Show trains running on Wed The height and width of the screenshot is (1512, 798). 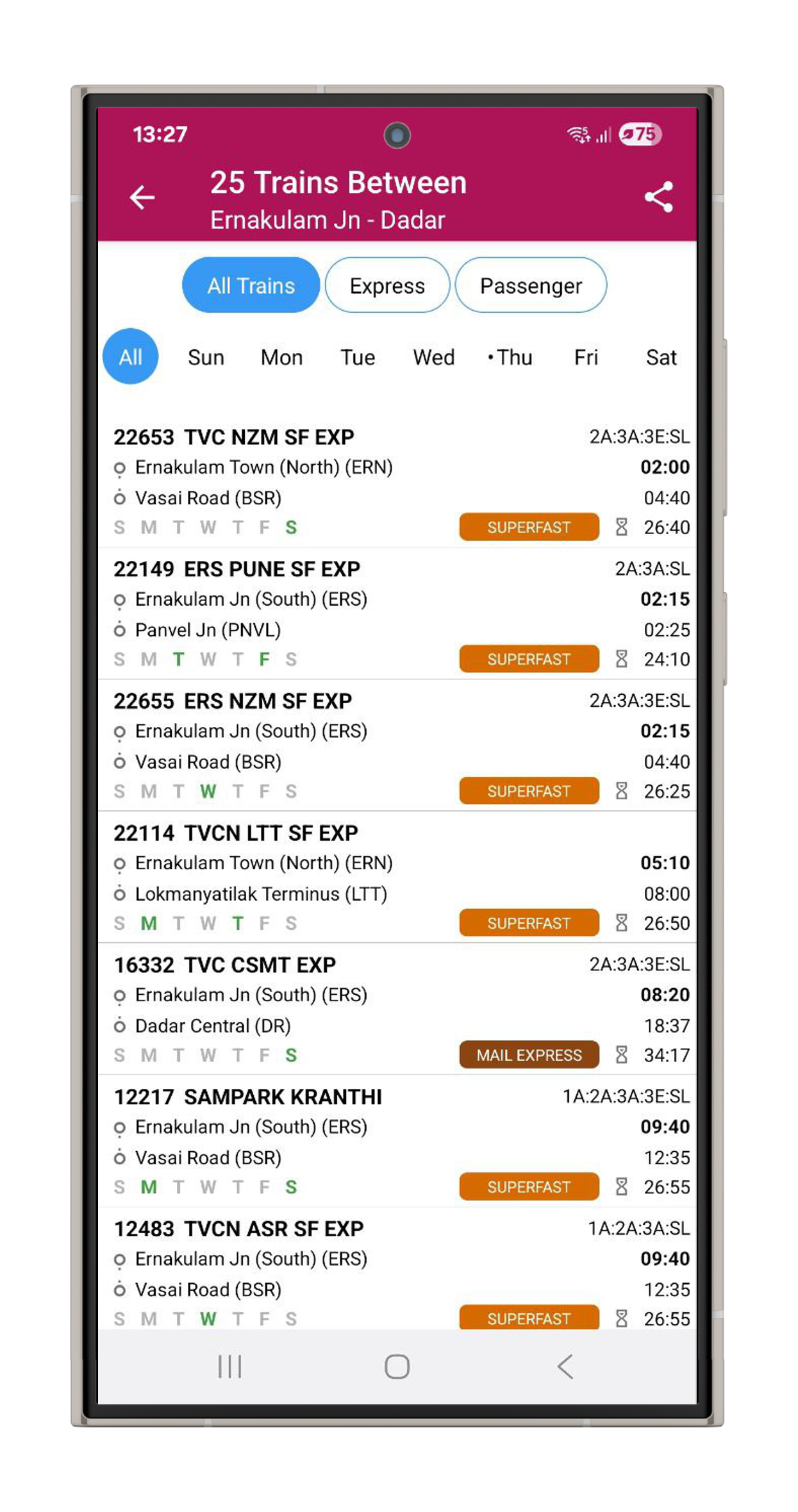pos(434,358)
